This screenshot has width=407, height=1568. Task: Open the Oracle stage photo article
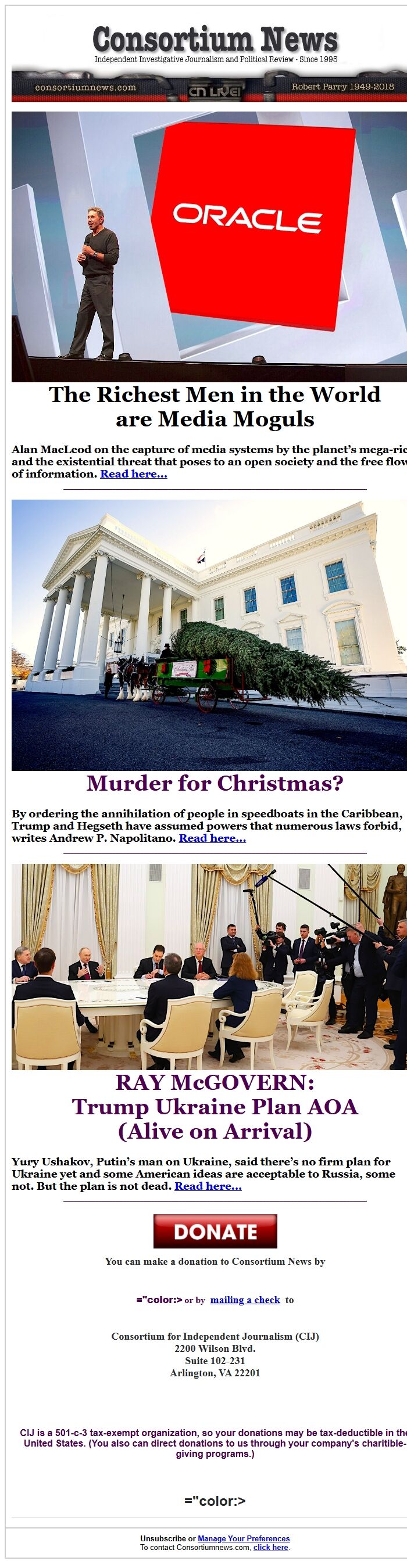(x=209, y=246)
